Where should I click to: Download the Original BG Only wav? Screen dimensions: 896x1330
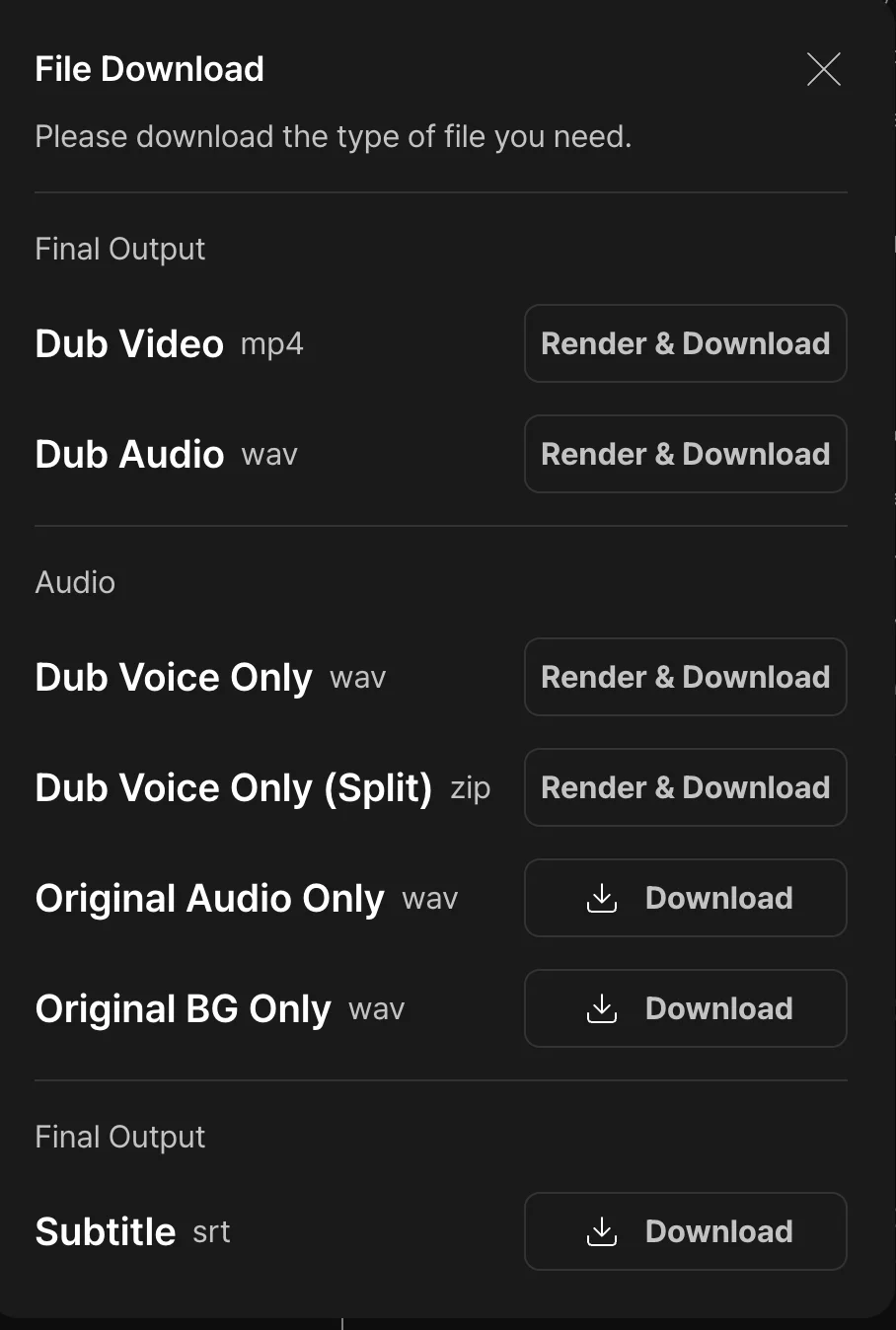coord(685,1008)
